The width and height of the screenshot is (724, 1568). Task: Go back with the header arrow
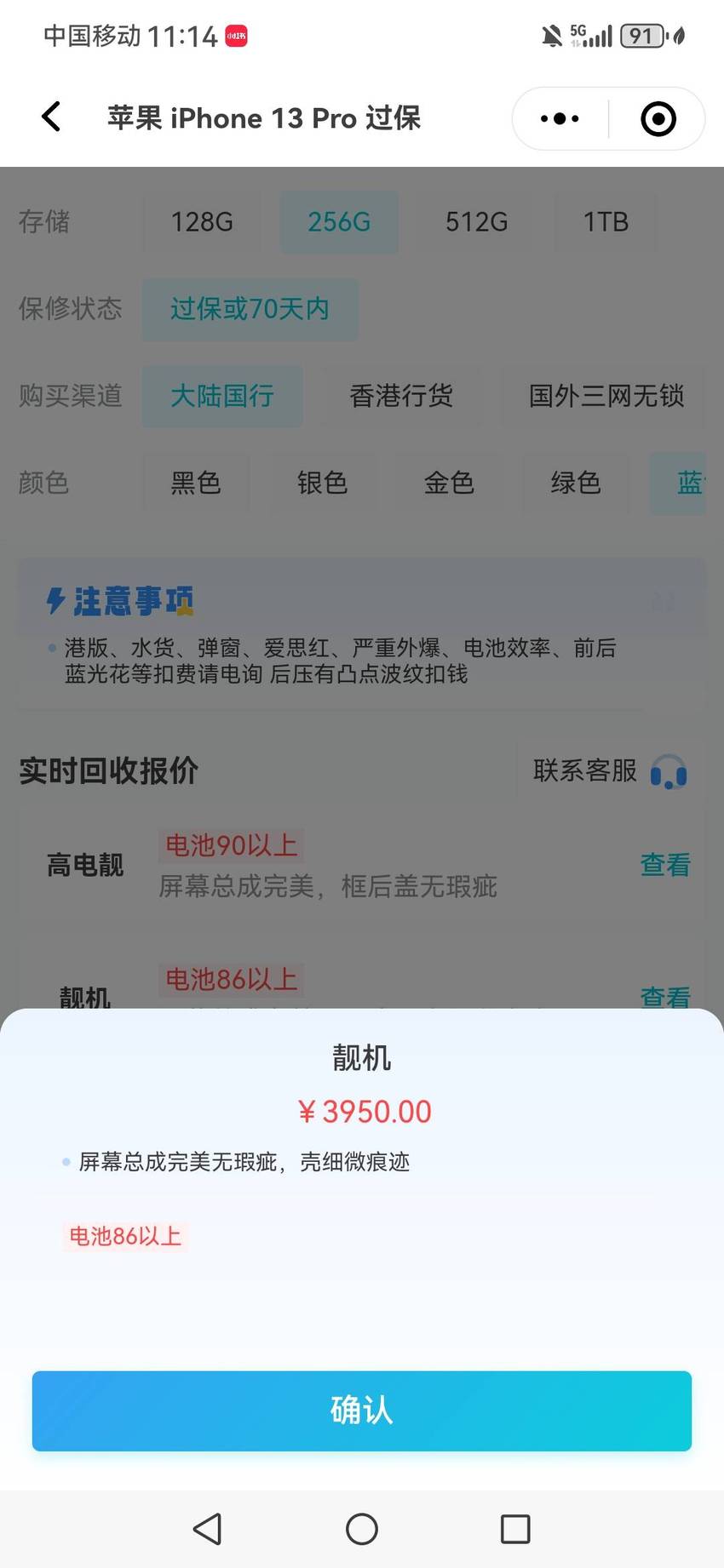(x=52, y=117)
